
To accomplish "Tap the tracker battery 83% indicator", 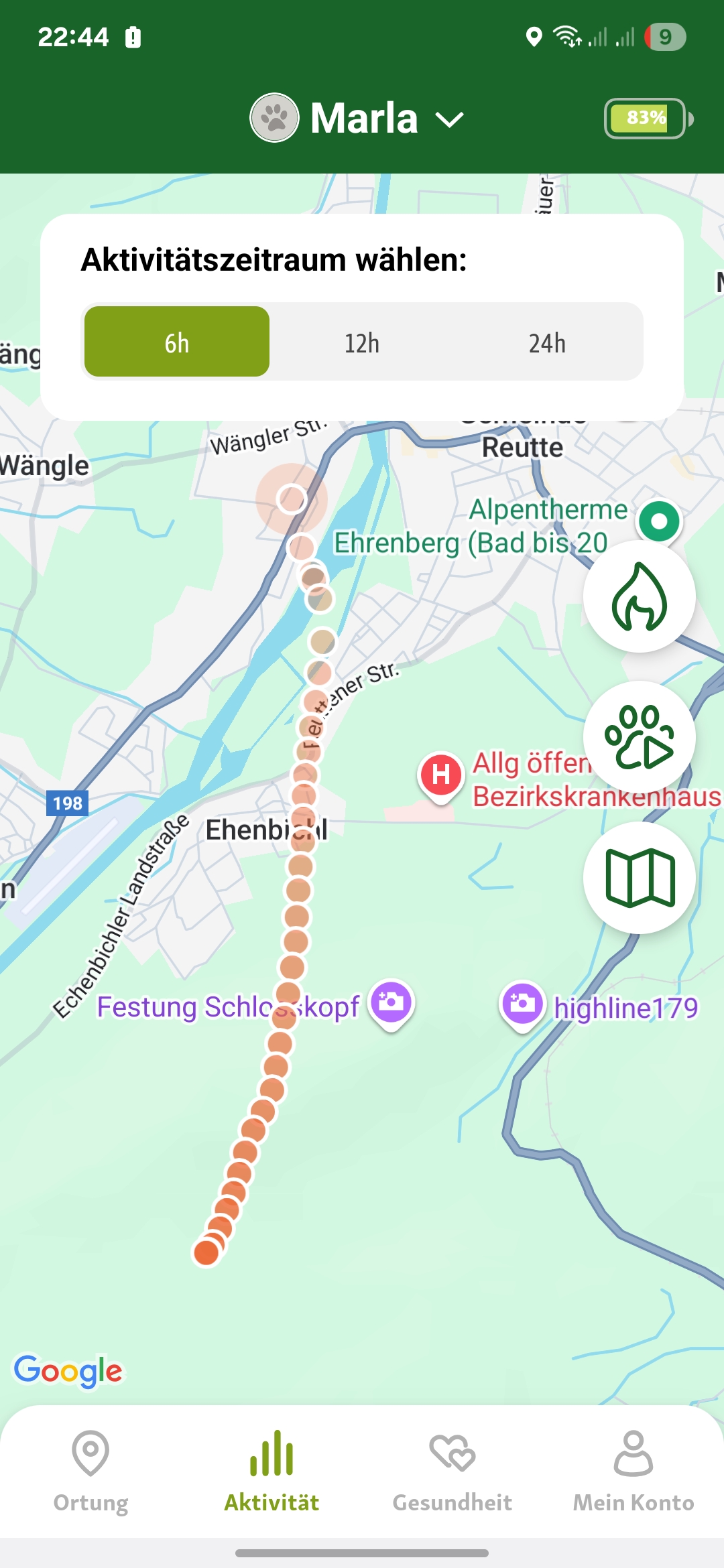I will 646,119.
